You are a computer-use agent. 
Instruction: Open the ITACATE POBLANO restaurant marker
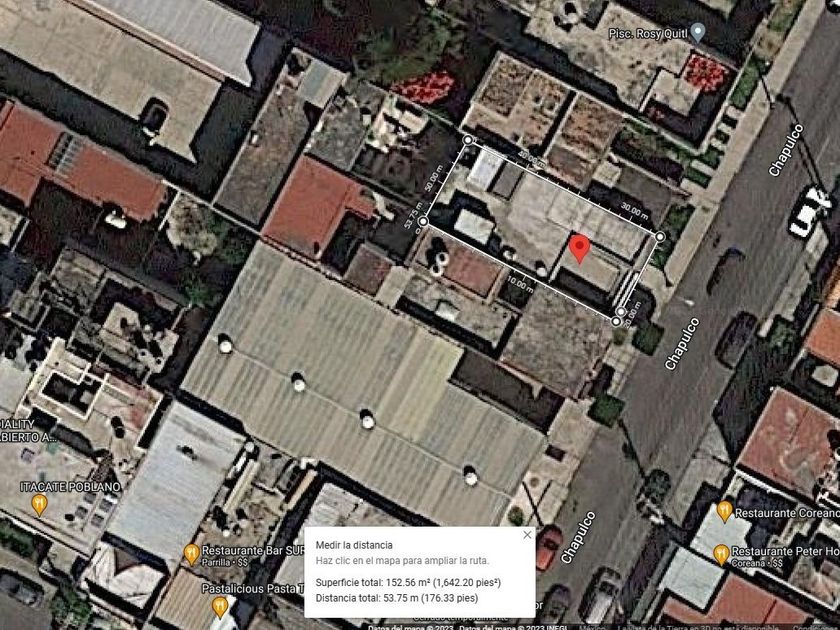[x=39, y=505]
